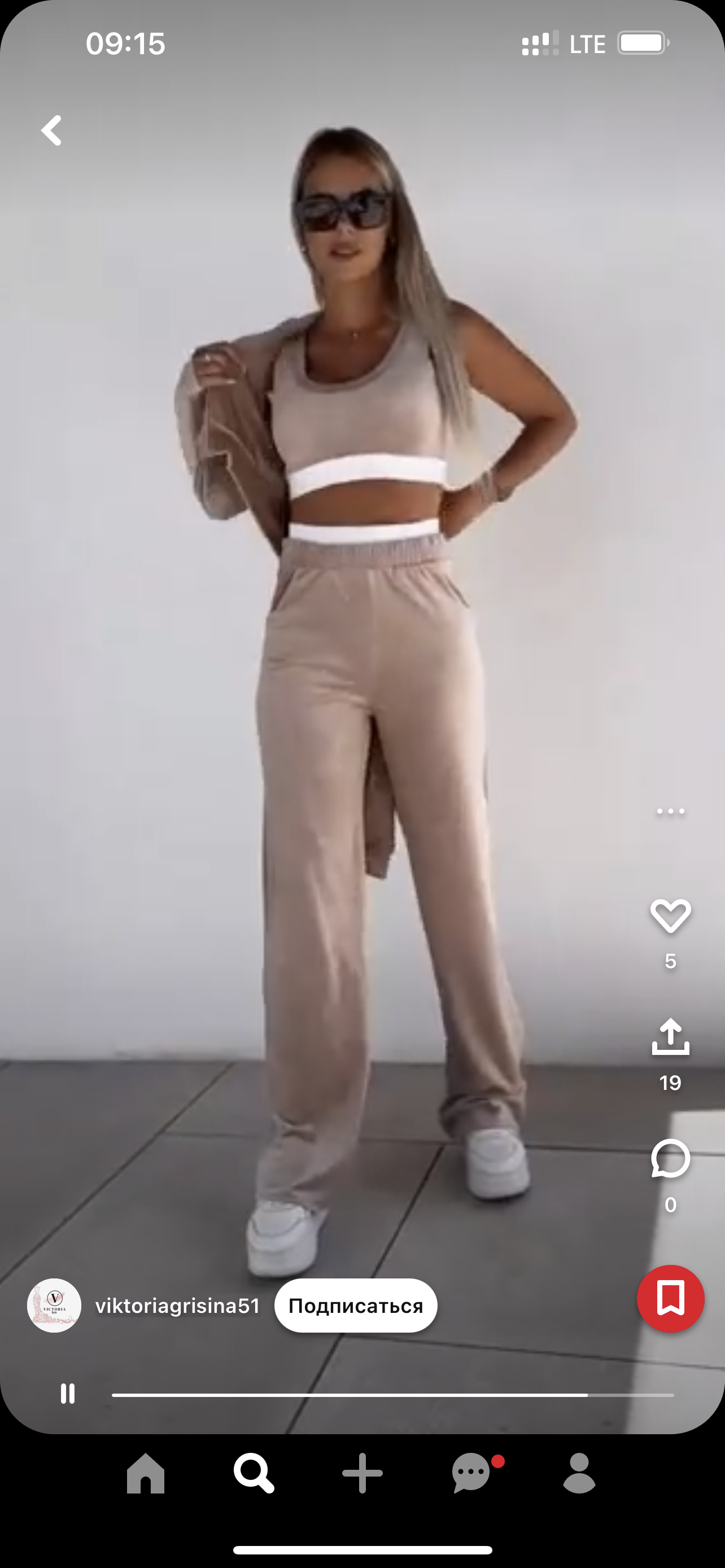The height and width of the screenshot is (1568, 725).
Task: Open the comments bubble
Action: 670,1158
